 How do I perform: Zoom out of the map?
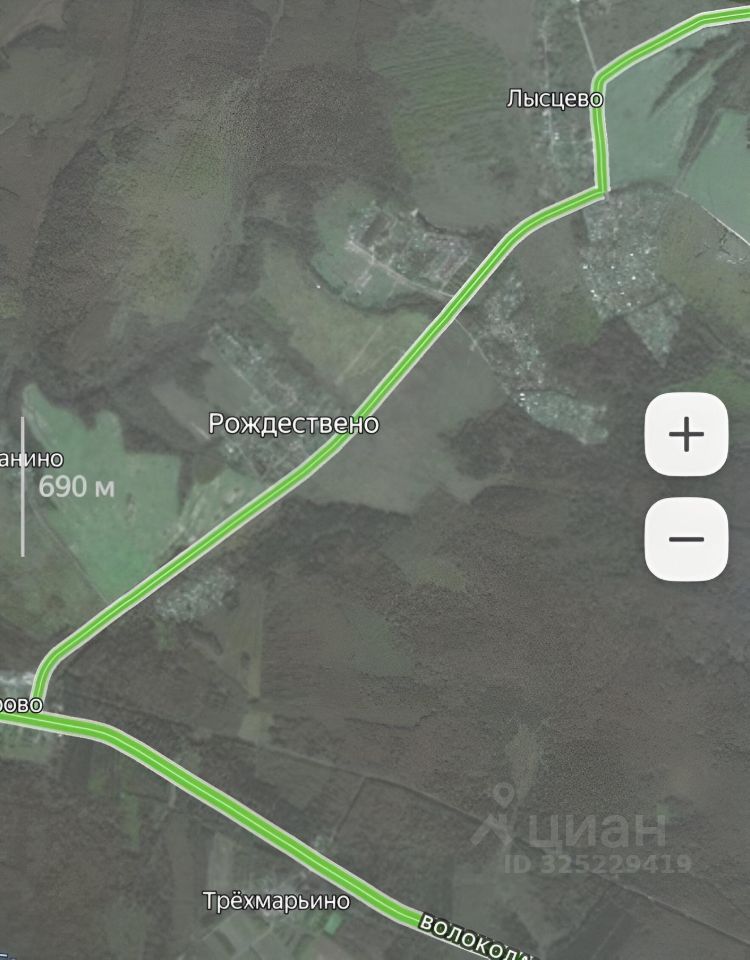[x=686, y=539]
